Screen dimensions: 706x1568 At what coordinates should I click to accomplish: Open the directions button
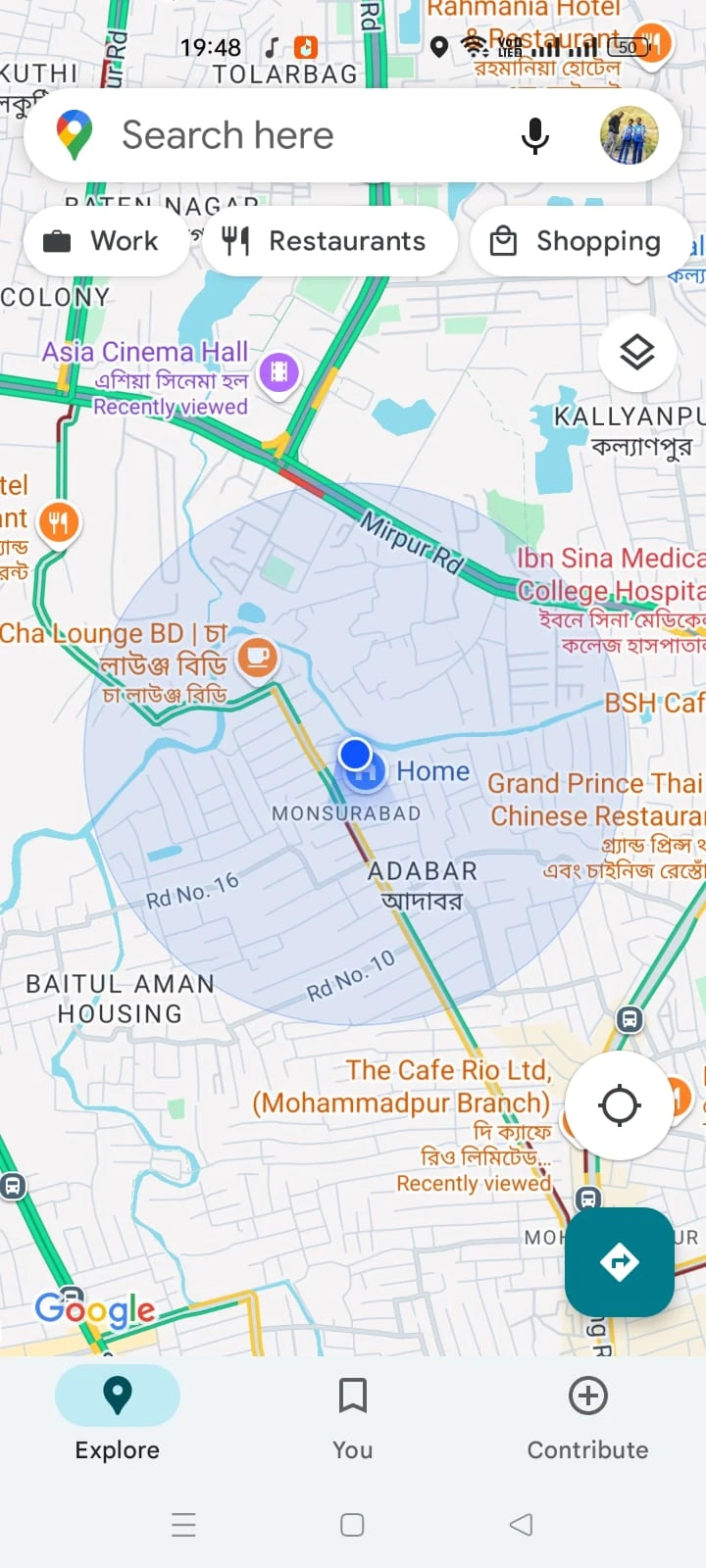click(x=619, y=1261)
